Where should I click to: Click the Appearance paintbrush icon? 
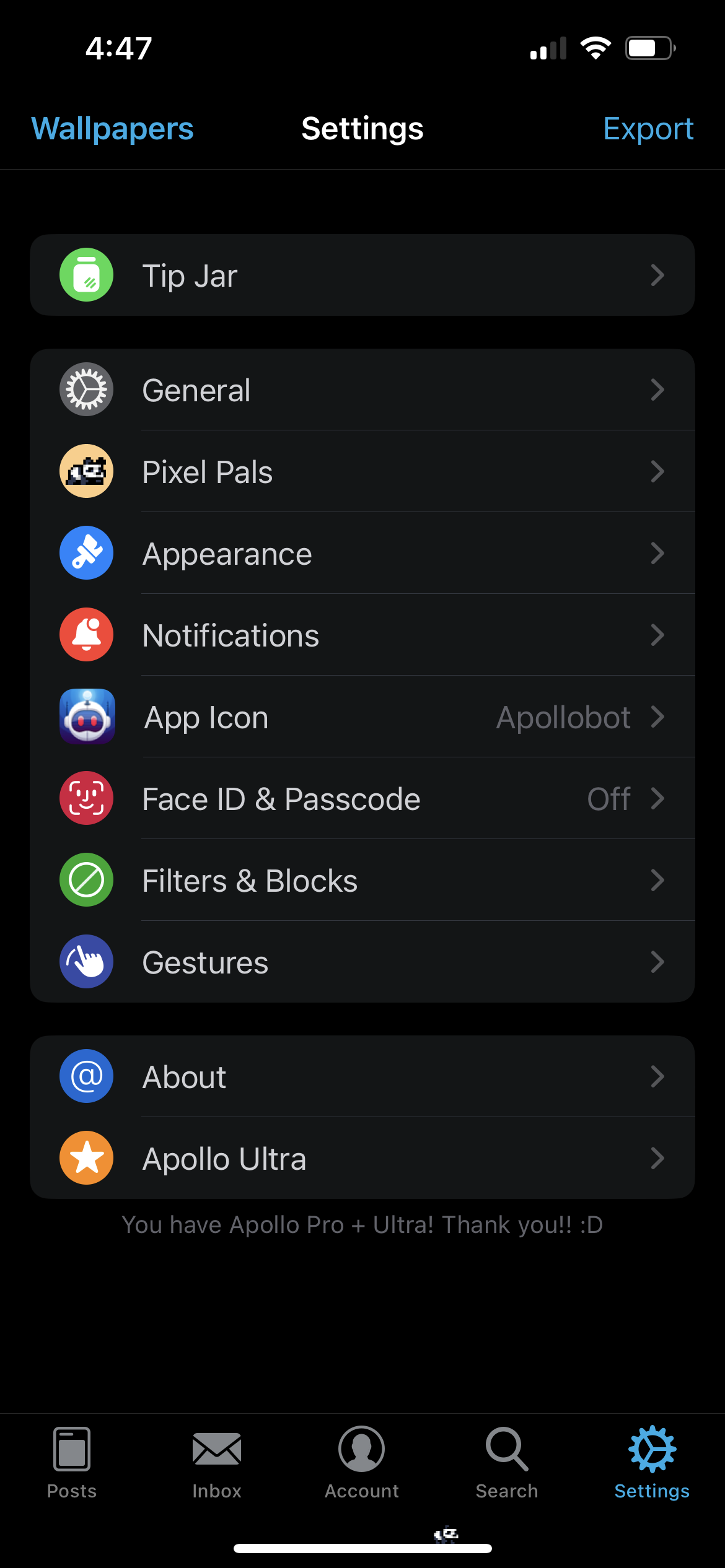point(86,553)
